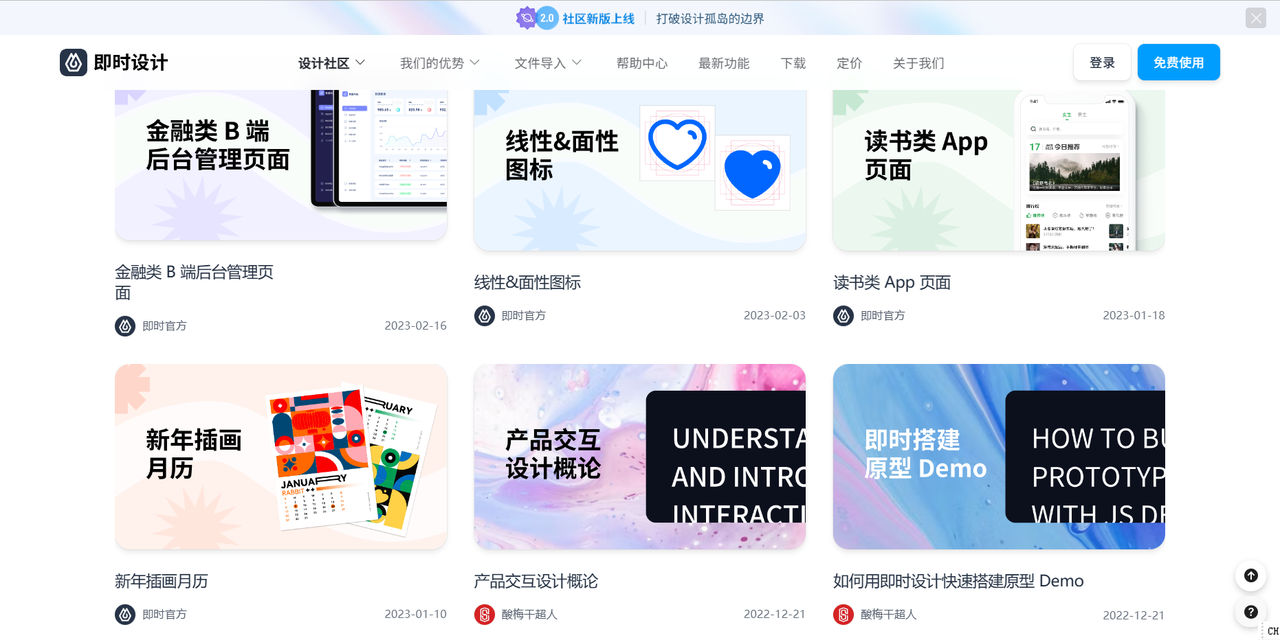Open the 即时搭建原型 Demo card
This screenshot has height=640, width=1280.
tap(999, 456)
